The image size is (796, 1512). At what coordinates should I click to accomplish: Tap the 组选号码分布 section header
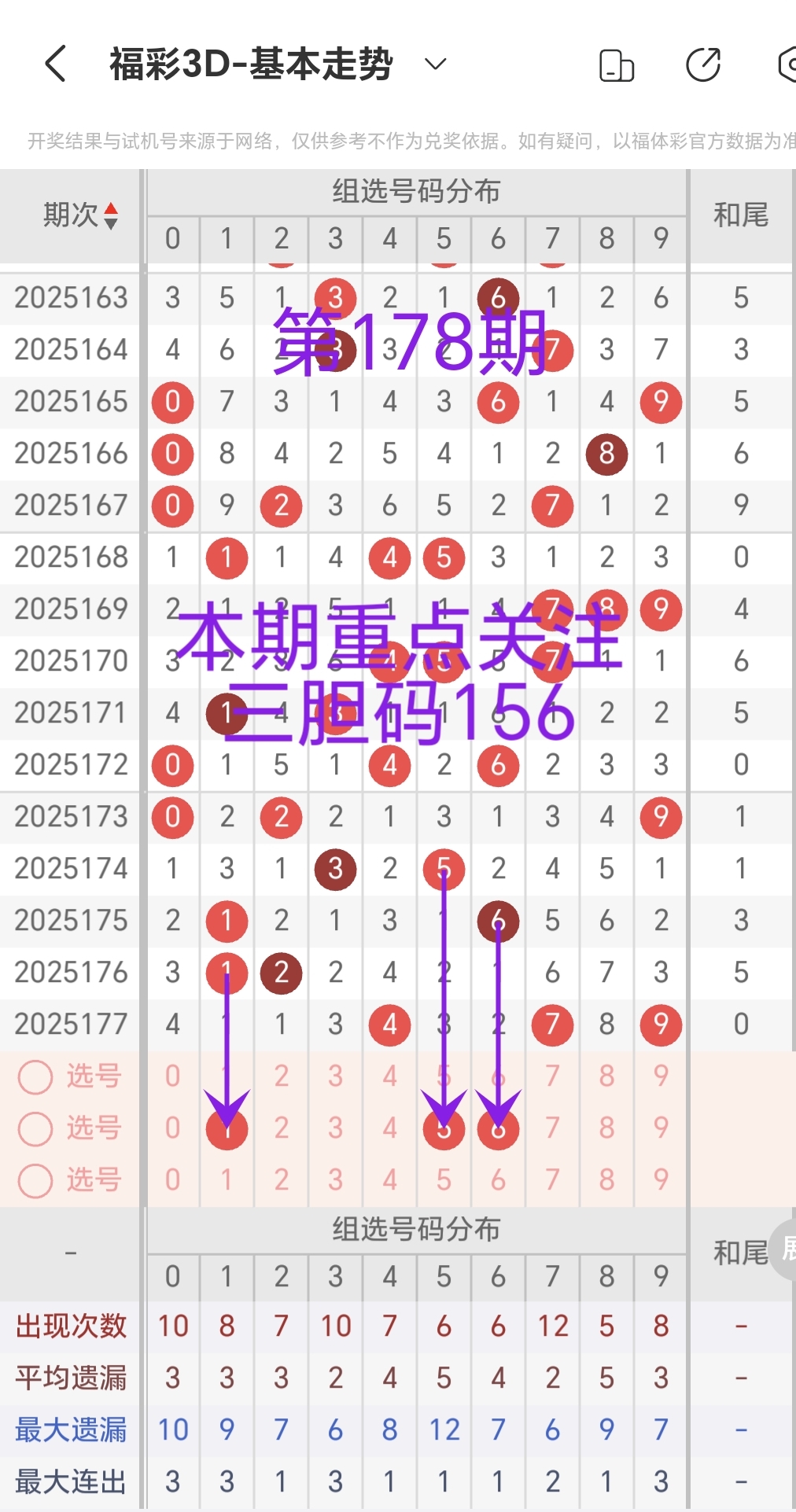(416, 189)
